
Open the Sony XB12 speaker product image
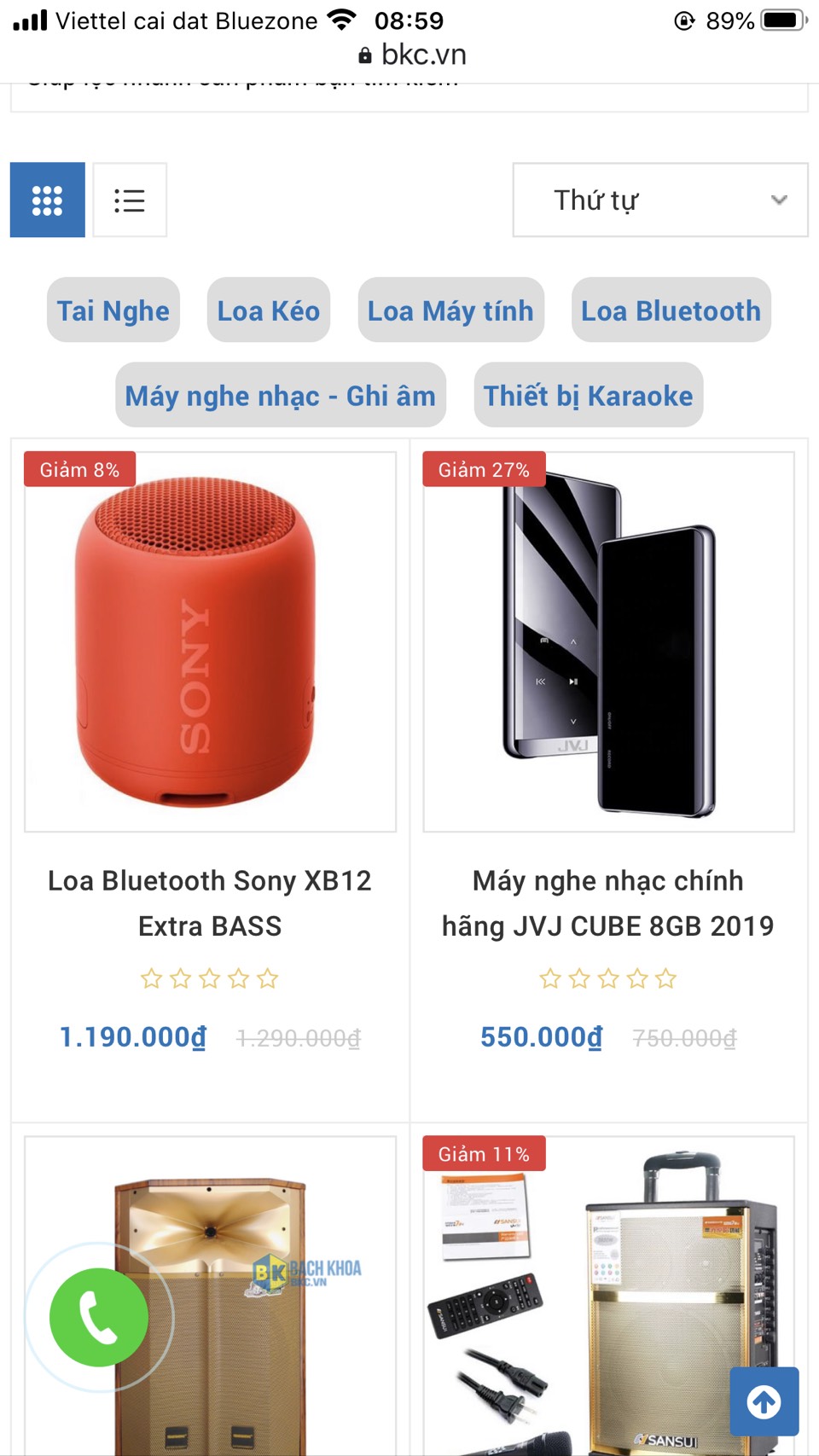(x=210, y=641)
